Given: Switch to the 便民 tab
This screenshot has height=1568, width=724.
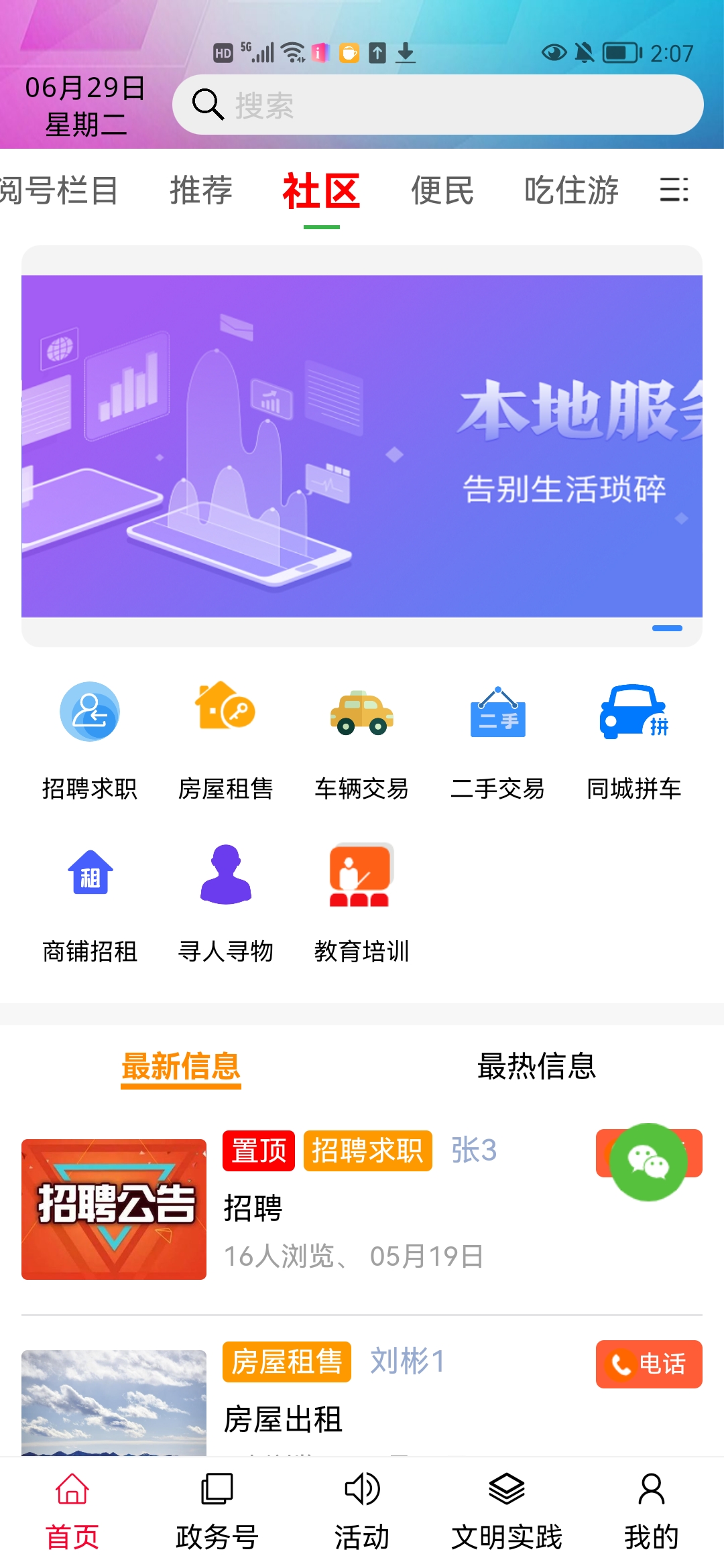Looking at the screenshot, I should click(442, 190).
